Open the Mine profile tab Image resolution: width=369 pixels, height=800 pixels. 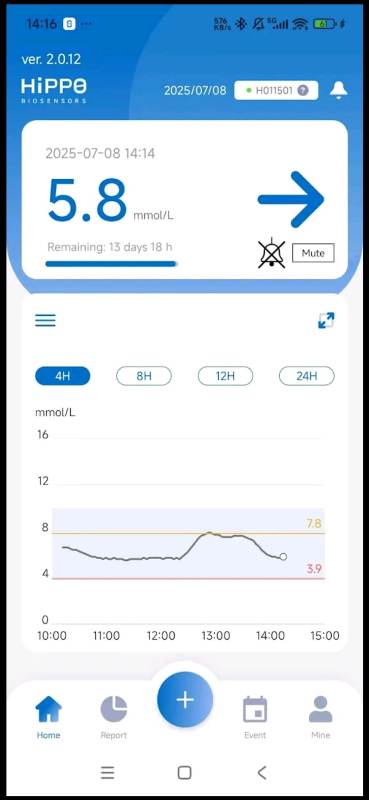[321, 717]
